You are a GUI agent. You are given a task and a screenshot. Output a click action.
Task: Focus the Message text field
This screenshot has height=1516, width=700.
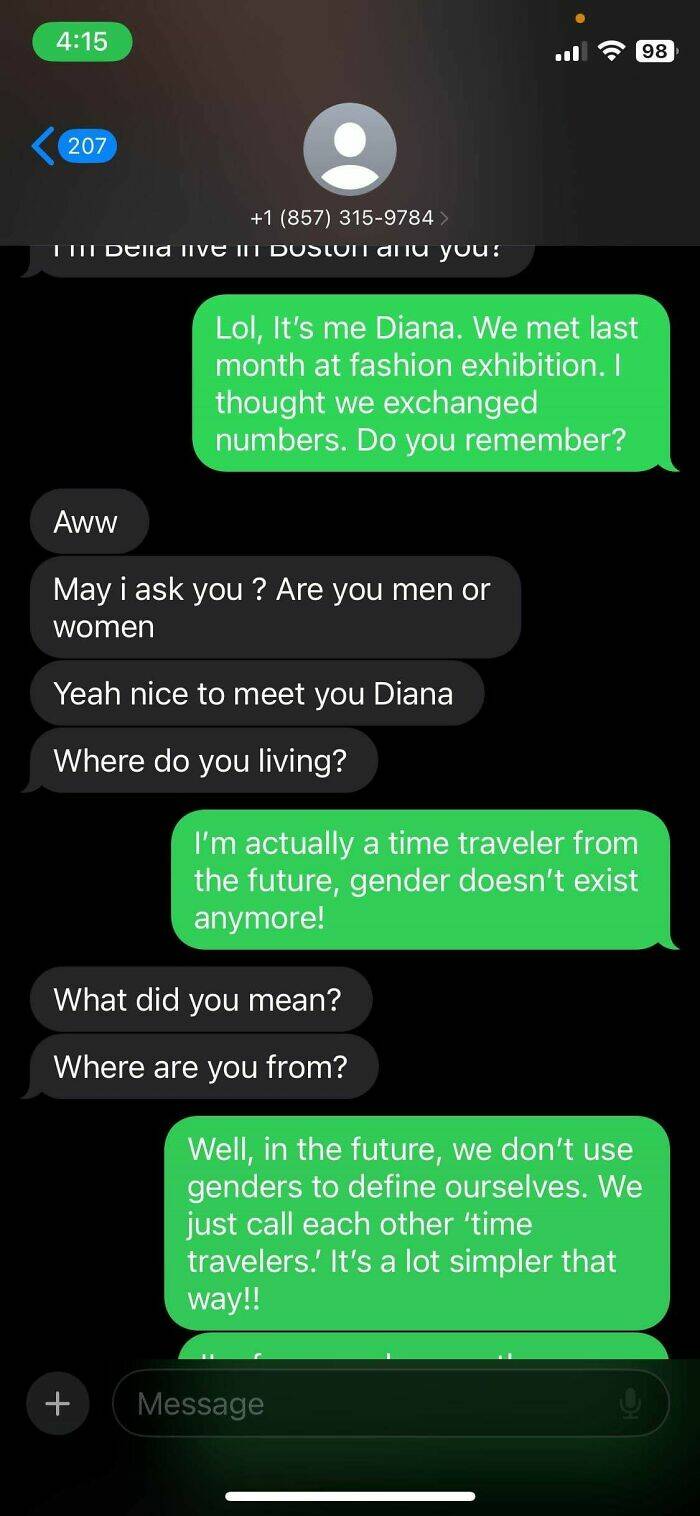(x=370, y=1403)
